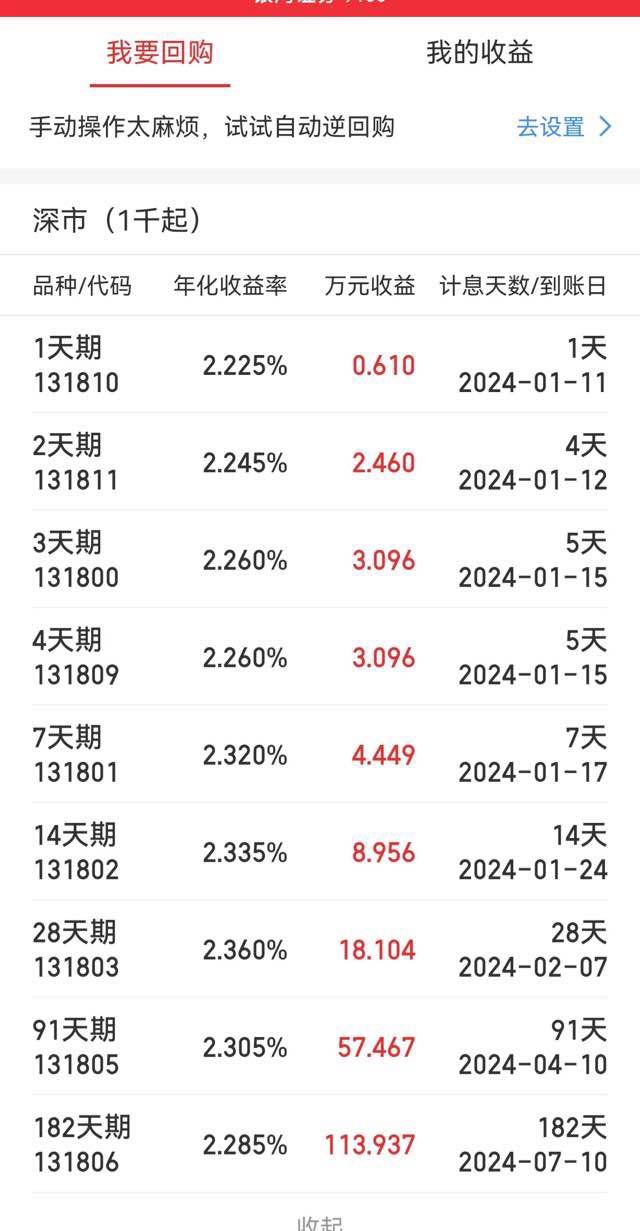This screenshot has width=640, height=1231.
Task: Select the 2天期 131811 product
Action: coord(320,462)
